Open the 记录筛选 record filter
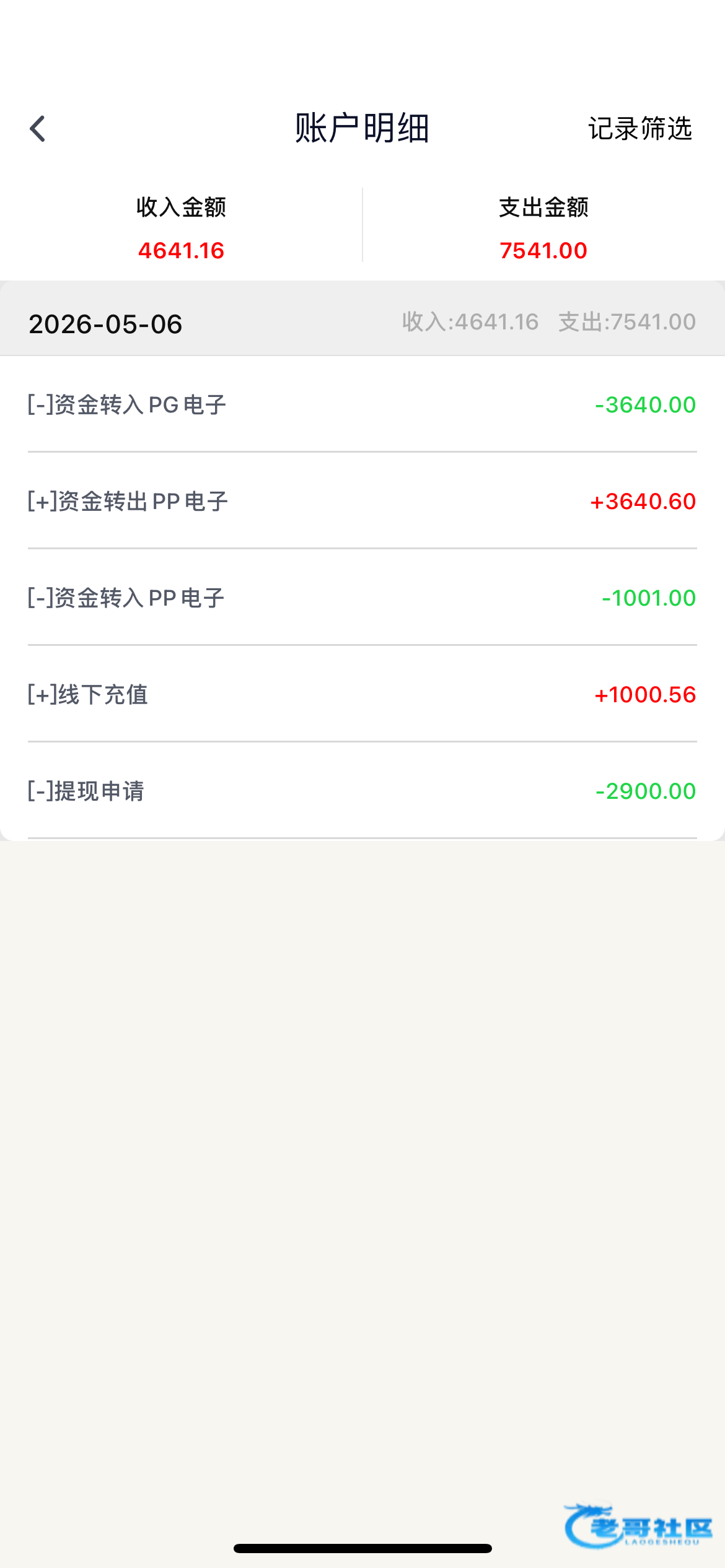This screenshot has height=1568, width=725. (x=640, y=129)
